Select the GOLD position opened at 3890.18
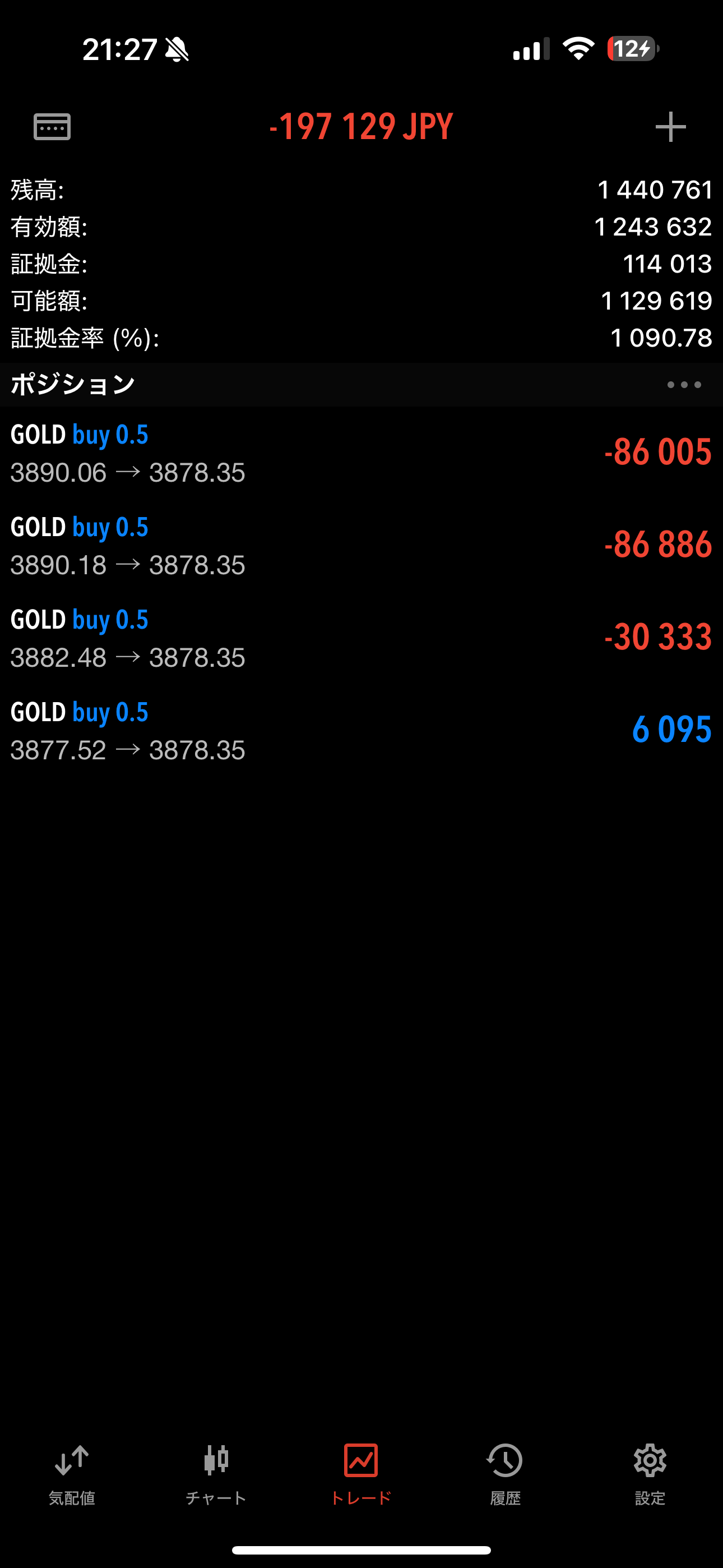723x1568 pixels. tap(361, 546)
